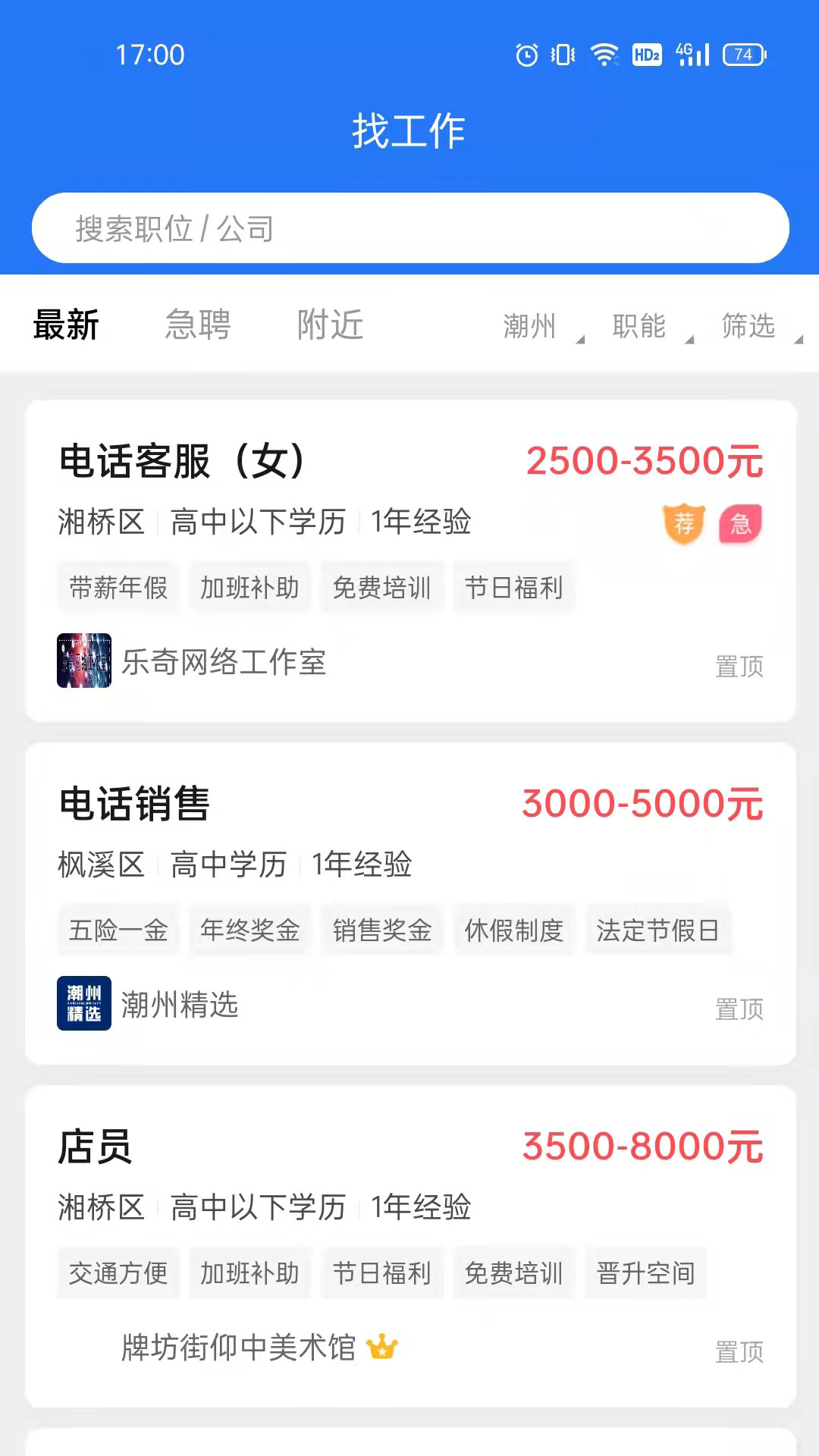Tap the 急 urgent badge icon
Screen dimensions: 819x1456
(740, 523)
